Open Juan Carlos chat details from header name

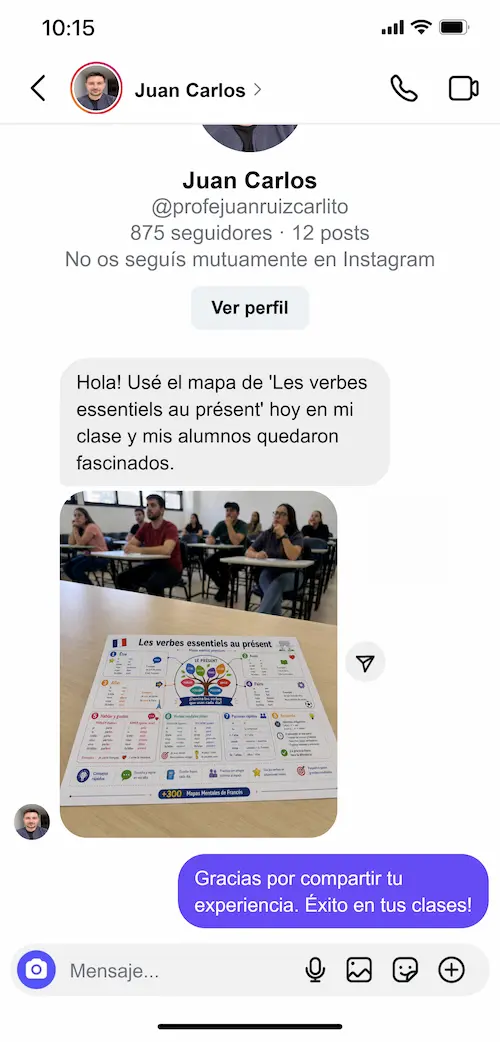pyautogui.click(x=198, y=90)
